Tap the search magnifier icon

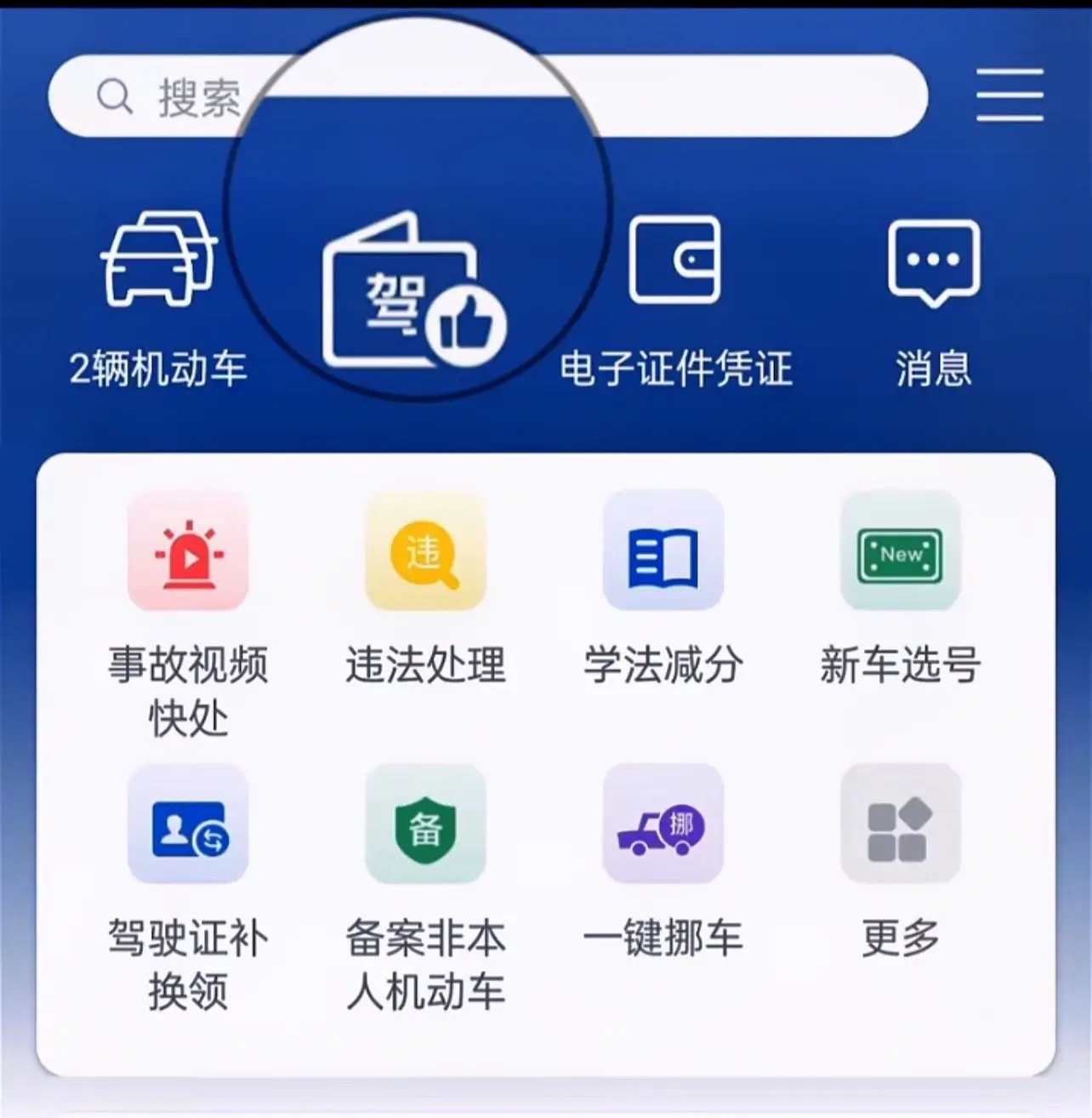click(114, 94)
